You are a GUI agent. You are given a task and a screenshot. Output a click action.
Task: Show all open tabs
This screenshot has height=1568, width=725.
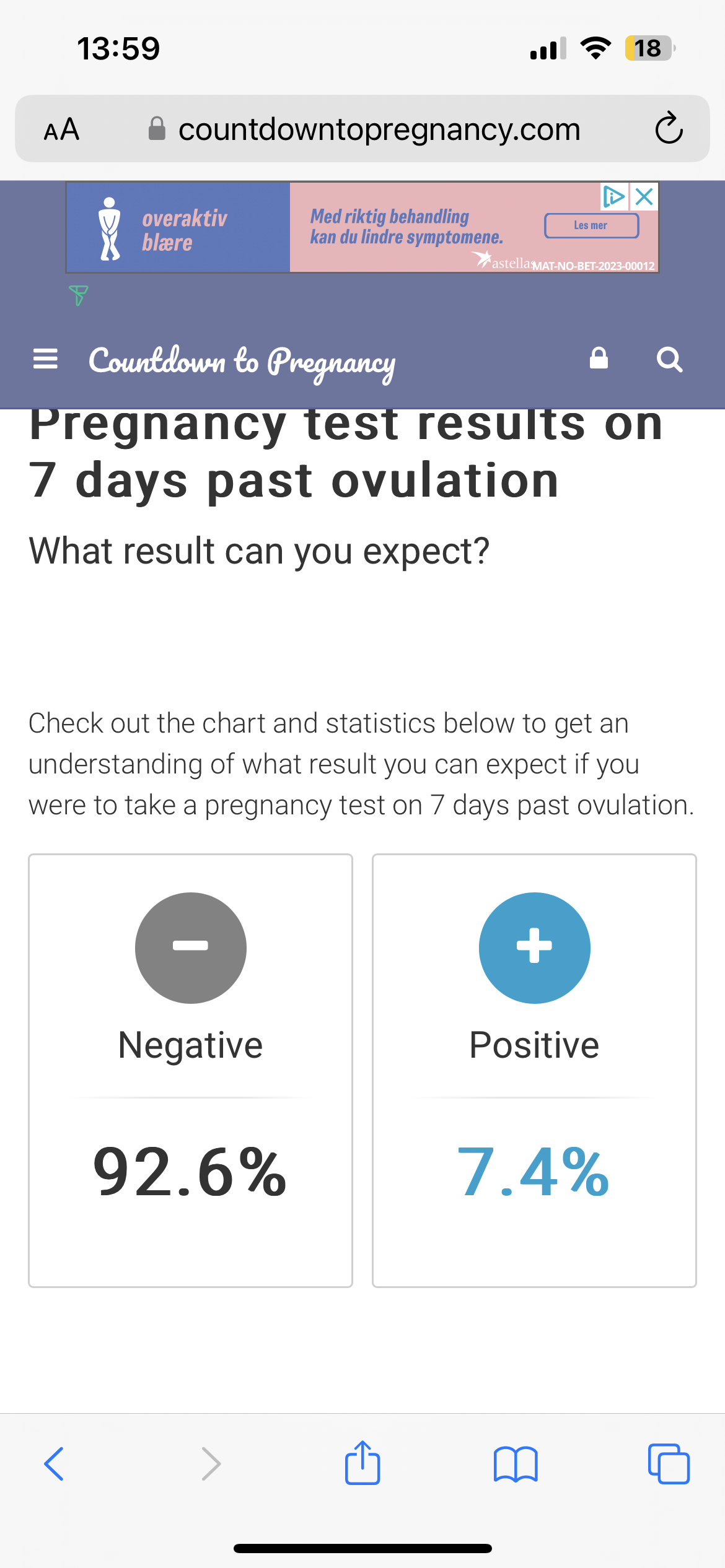coord(669,1464)
